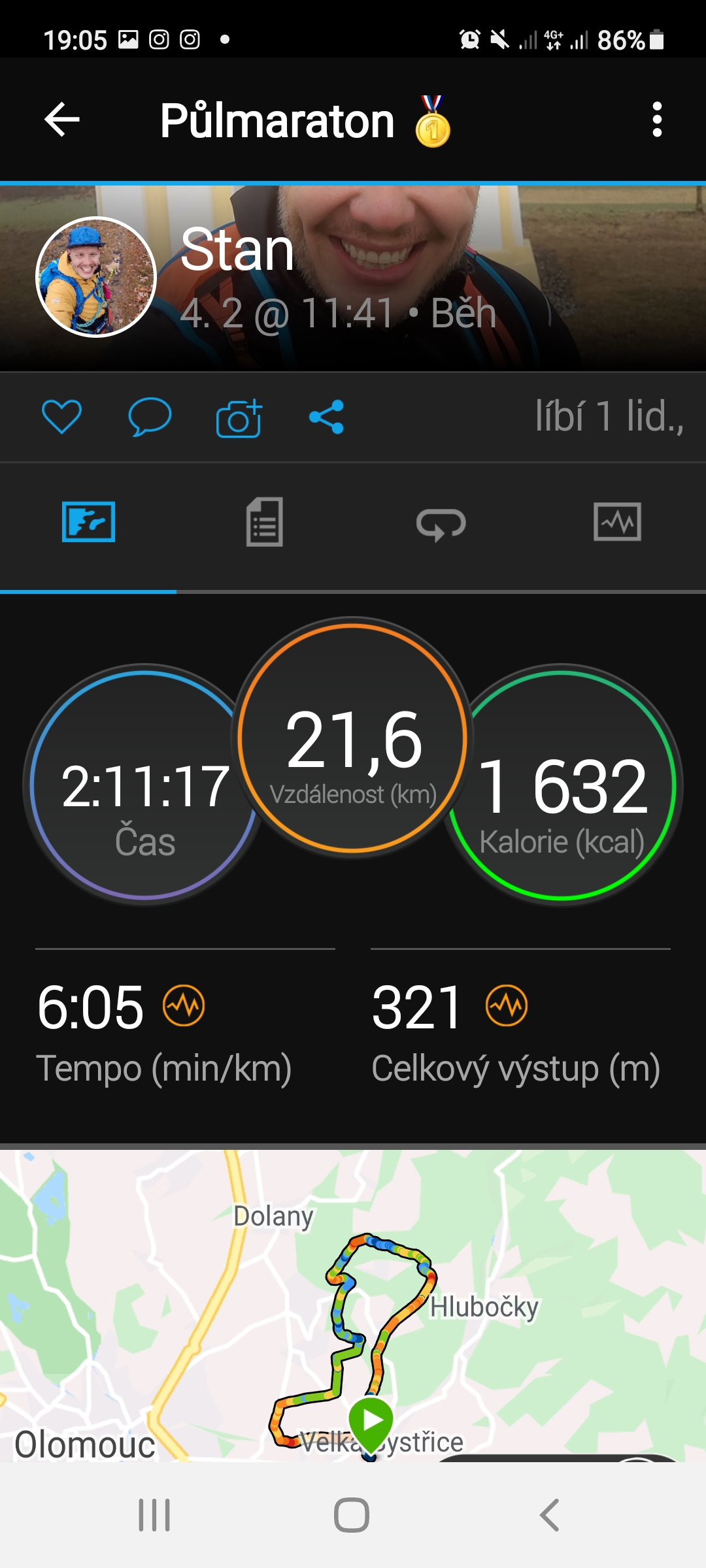
Task: Comment on the activity
Action: pyautogui.click(x=150, y=417)
